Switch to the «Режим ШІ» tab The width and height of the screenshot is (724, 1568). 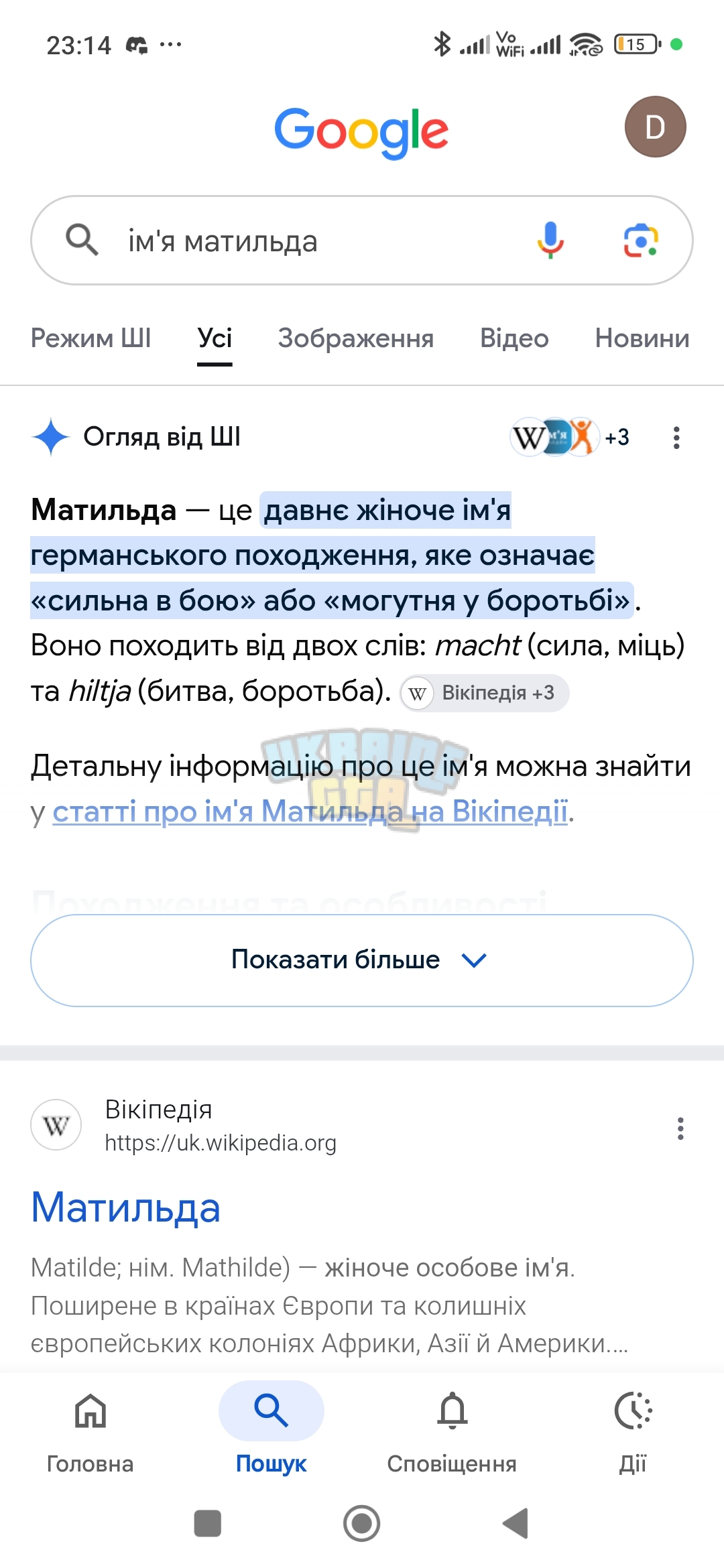[91, 338]
